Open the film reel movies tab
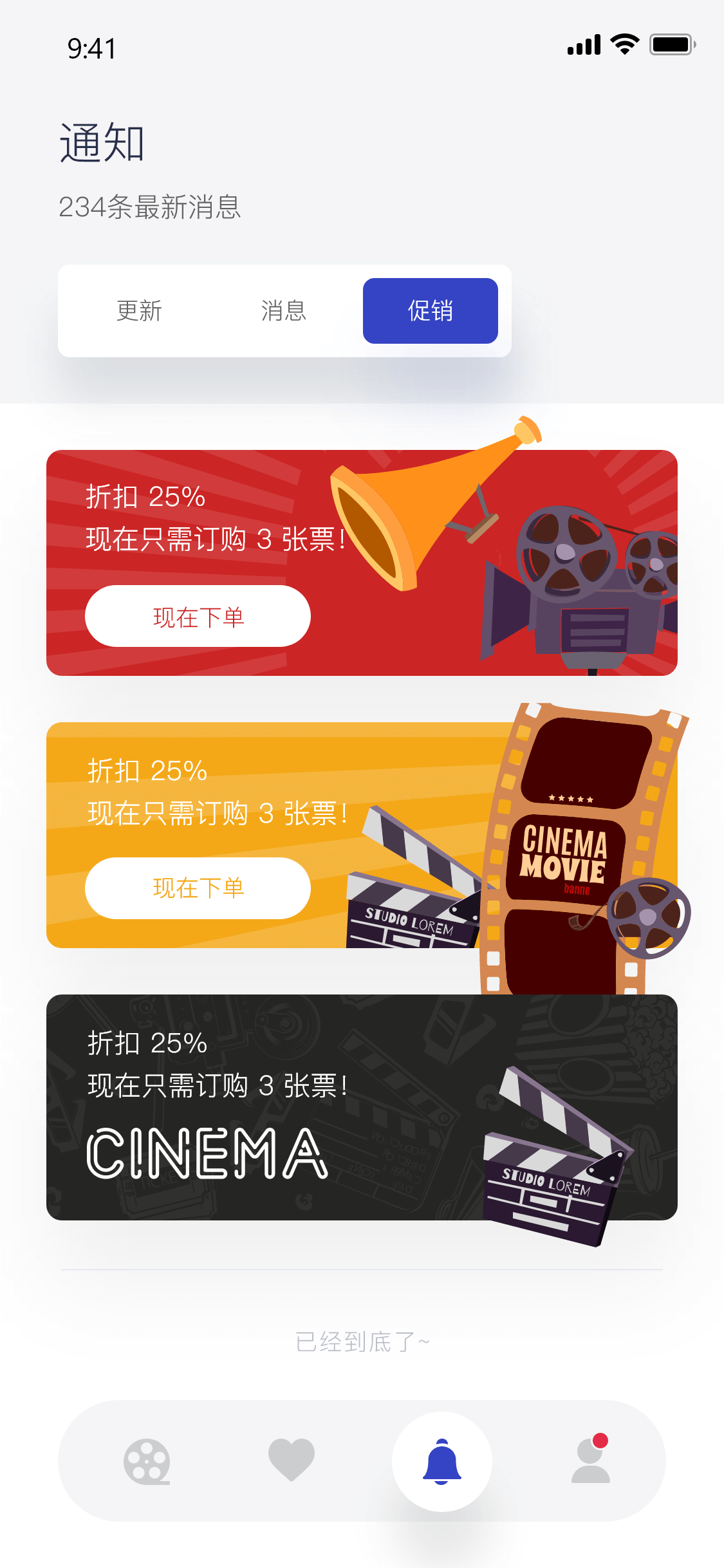Image resolution: width=724 pixels, height=1568 pixels. click(147, 1461)
